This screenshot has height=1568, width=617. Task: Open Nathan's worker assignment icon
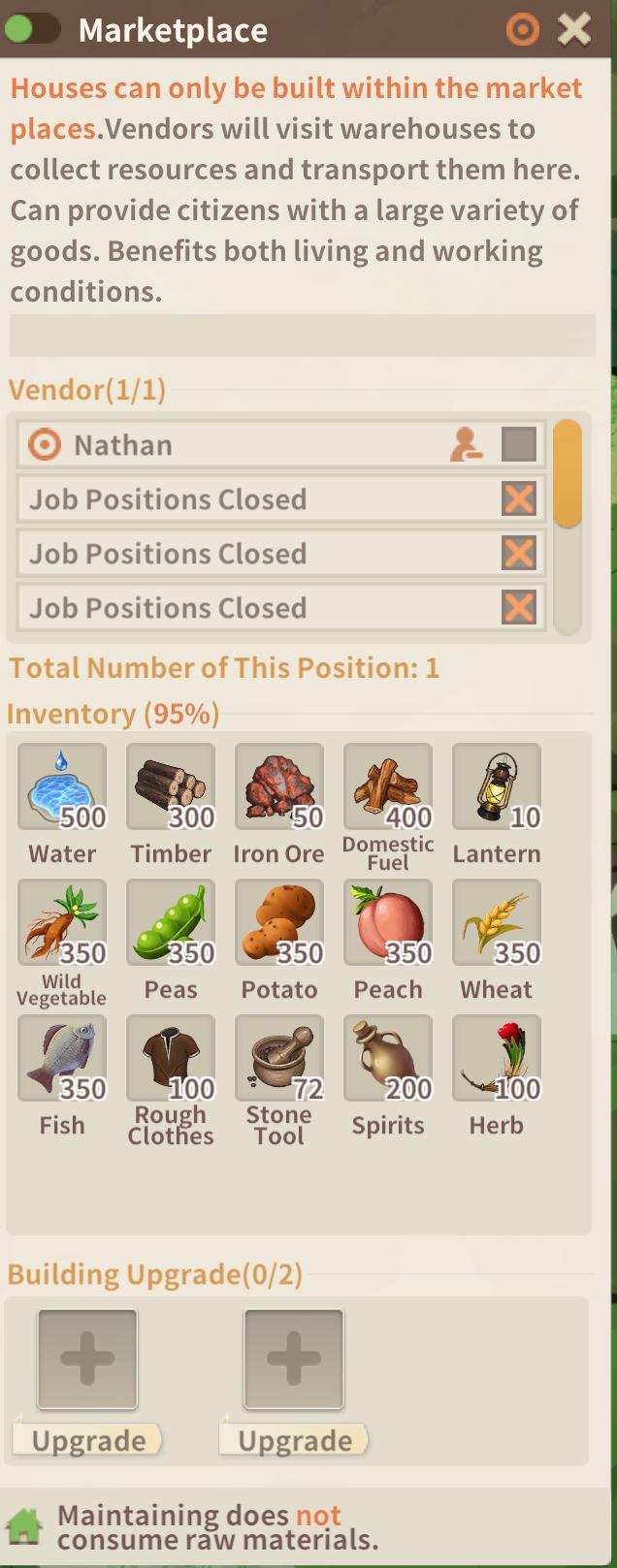[467, 445]
